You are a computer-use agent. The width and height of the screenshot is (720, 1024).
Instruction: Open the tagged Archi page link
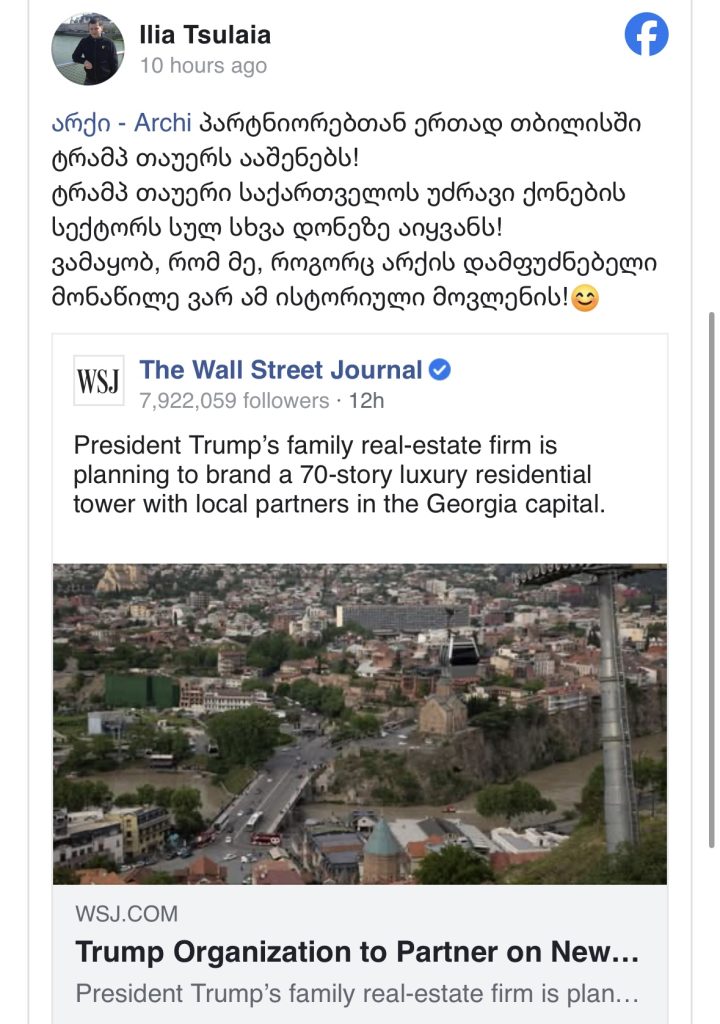click(x=120, y=123)
